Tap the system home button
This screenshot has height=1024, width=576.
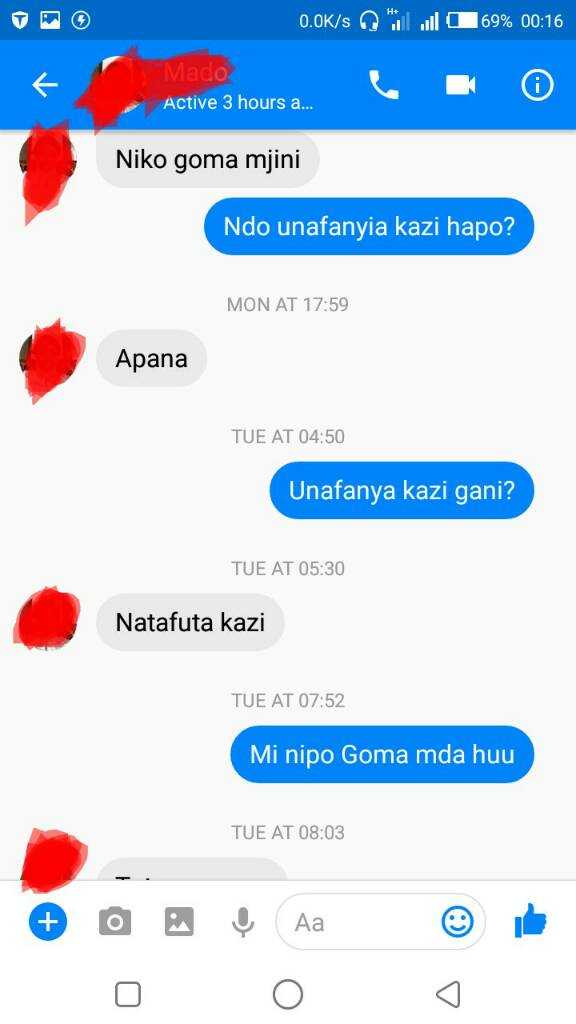[288, 994]
